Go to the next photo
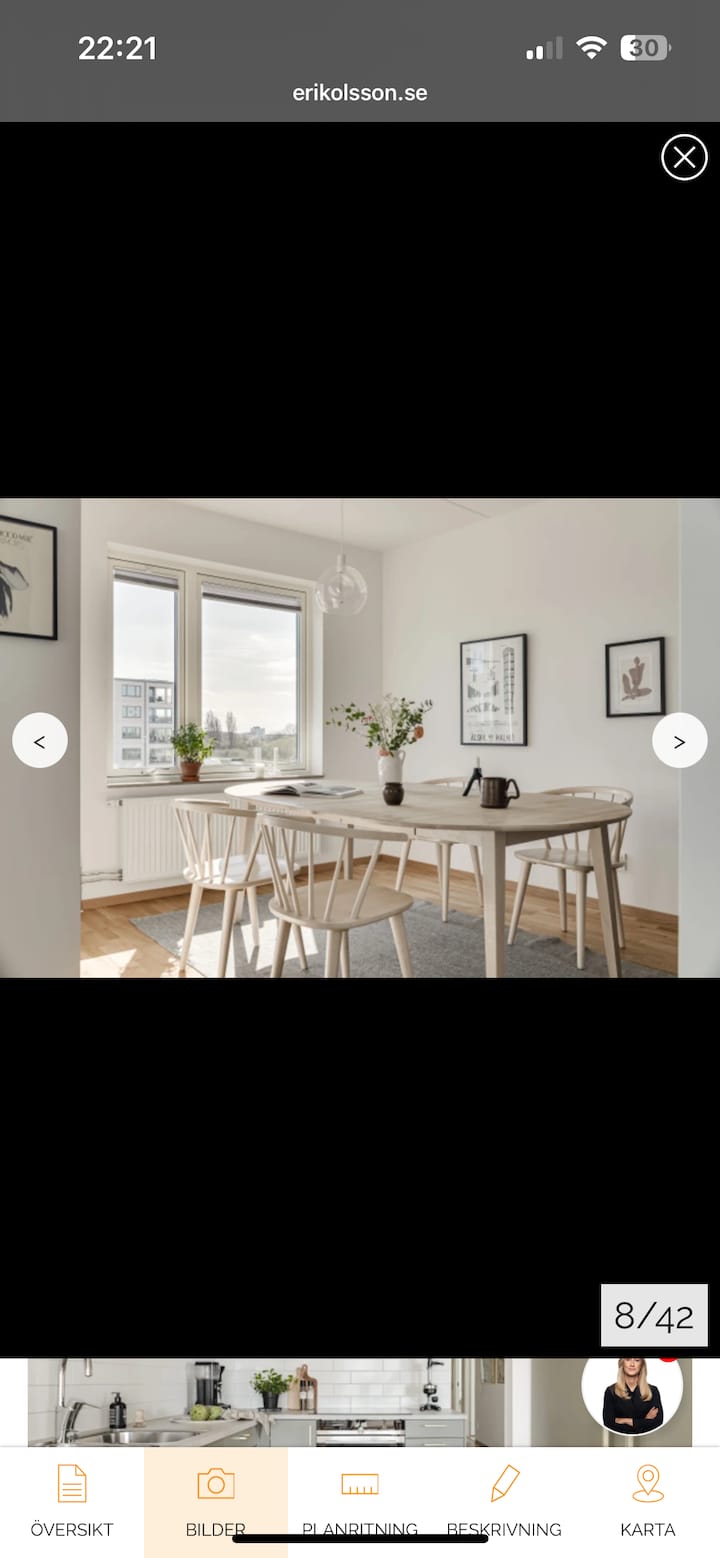720x1558 pixels. (679, 741)
